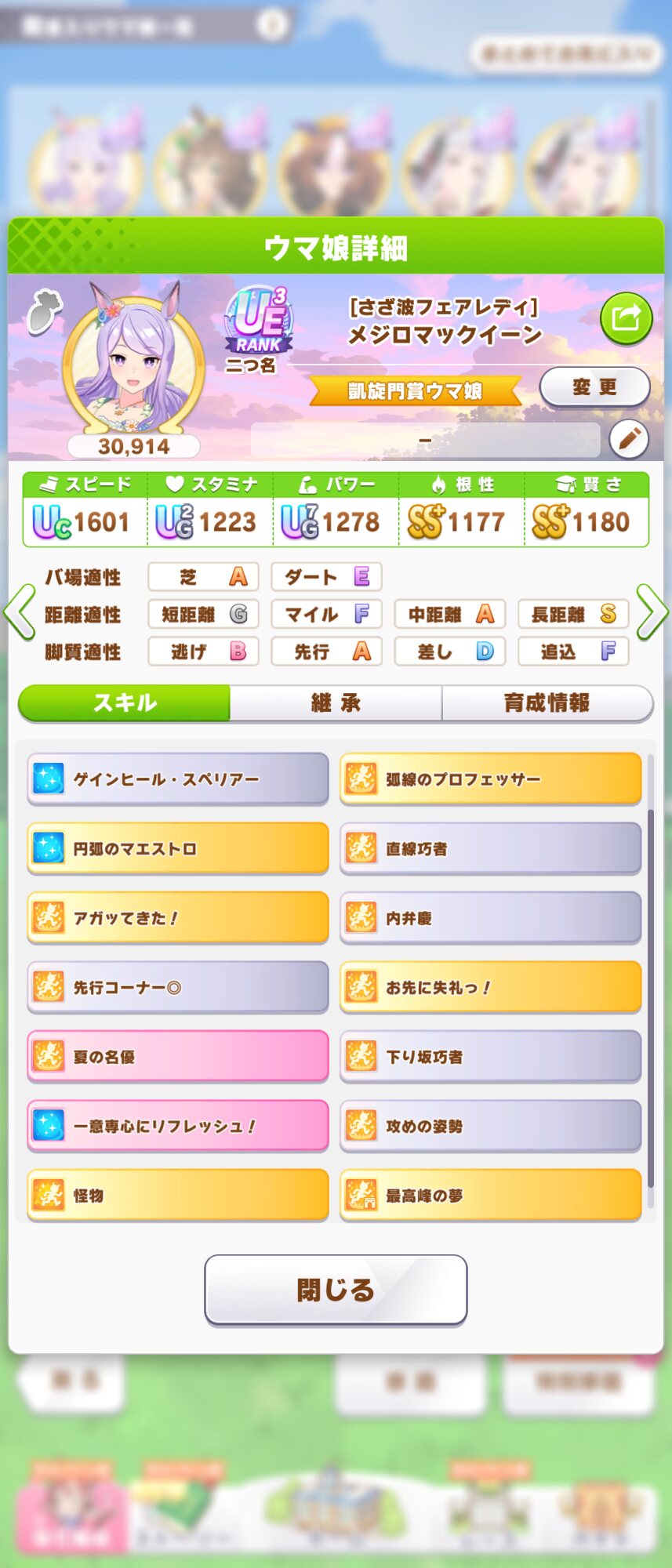
Task: Switch to the 継承 tab
Action: tap(336, 703)
